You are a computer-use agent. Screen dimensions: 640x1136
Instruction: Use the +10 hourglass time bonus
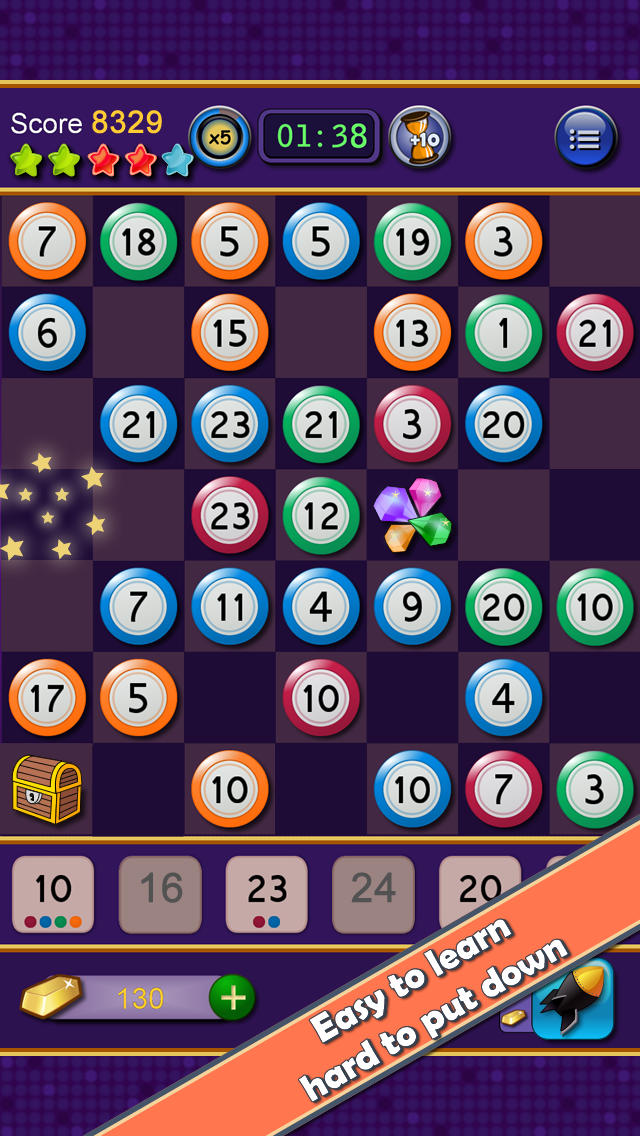pyautogui.click(x=420, y=137)
